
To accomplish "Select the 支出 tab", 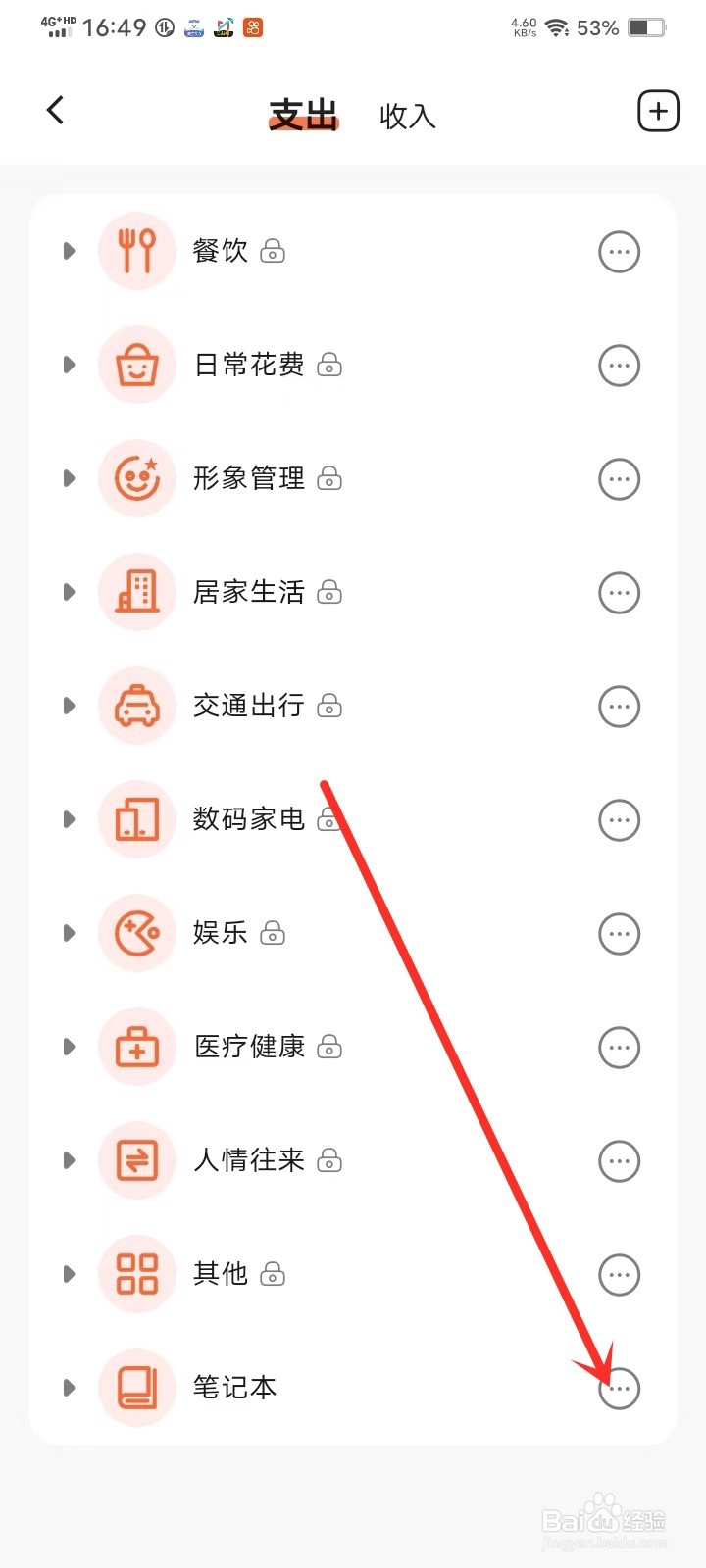I will 304,116.
